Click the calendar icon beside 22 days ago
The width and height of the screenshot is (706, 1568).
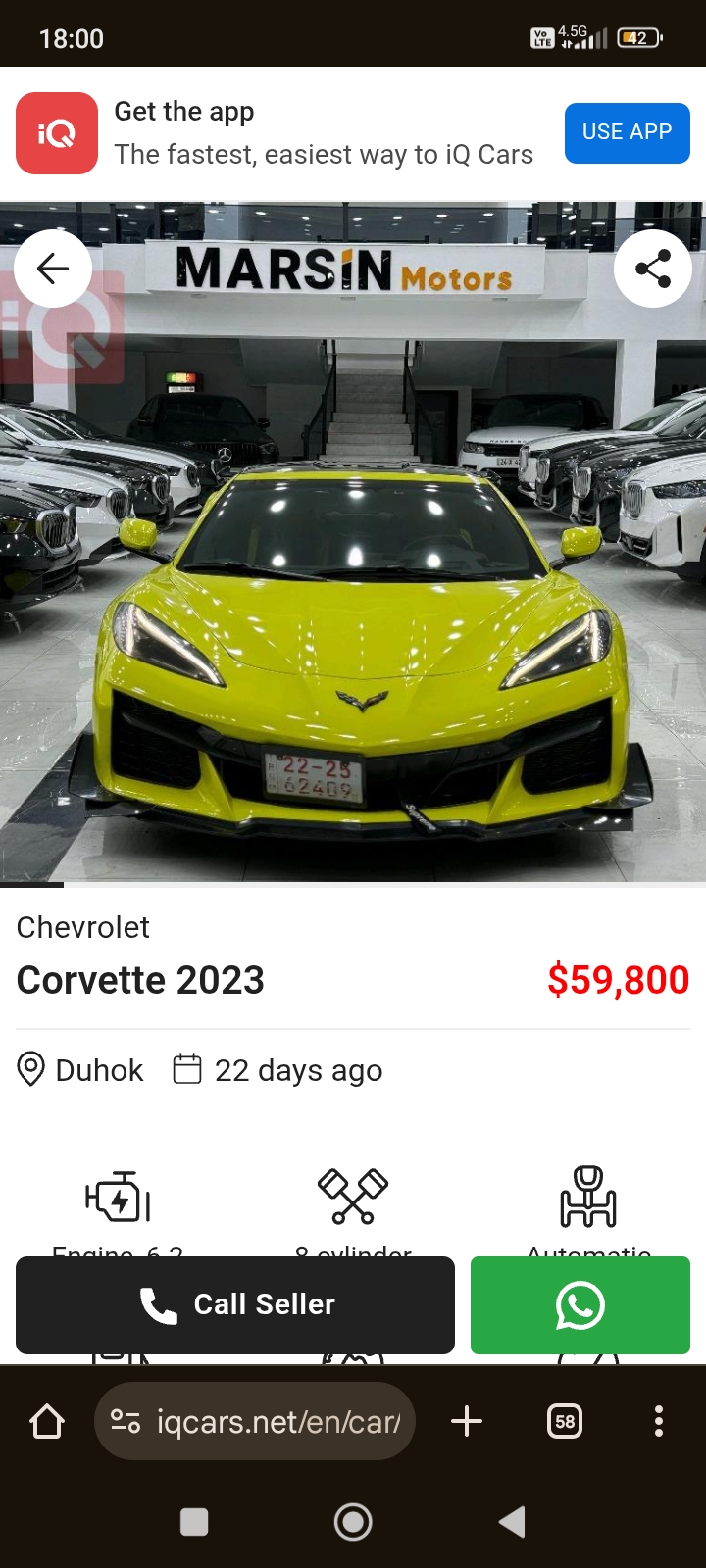point(186,1069)
